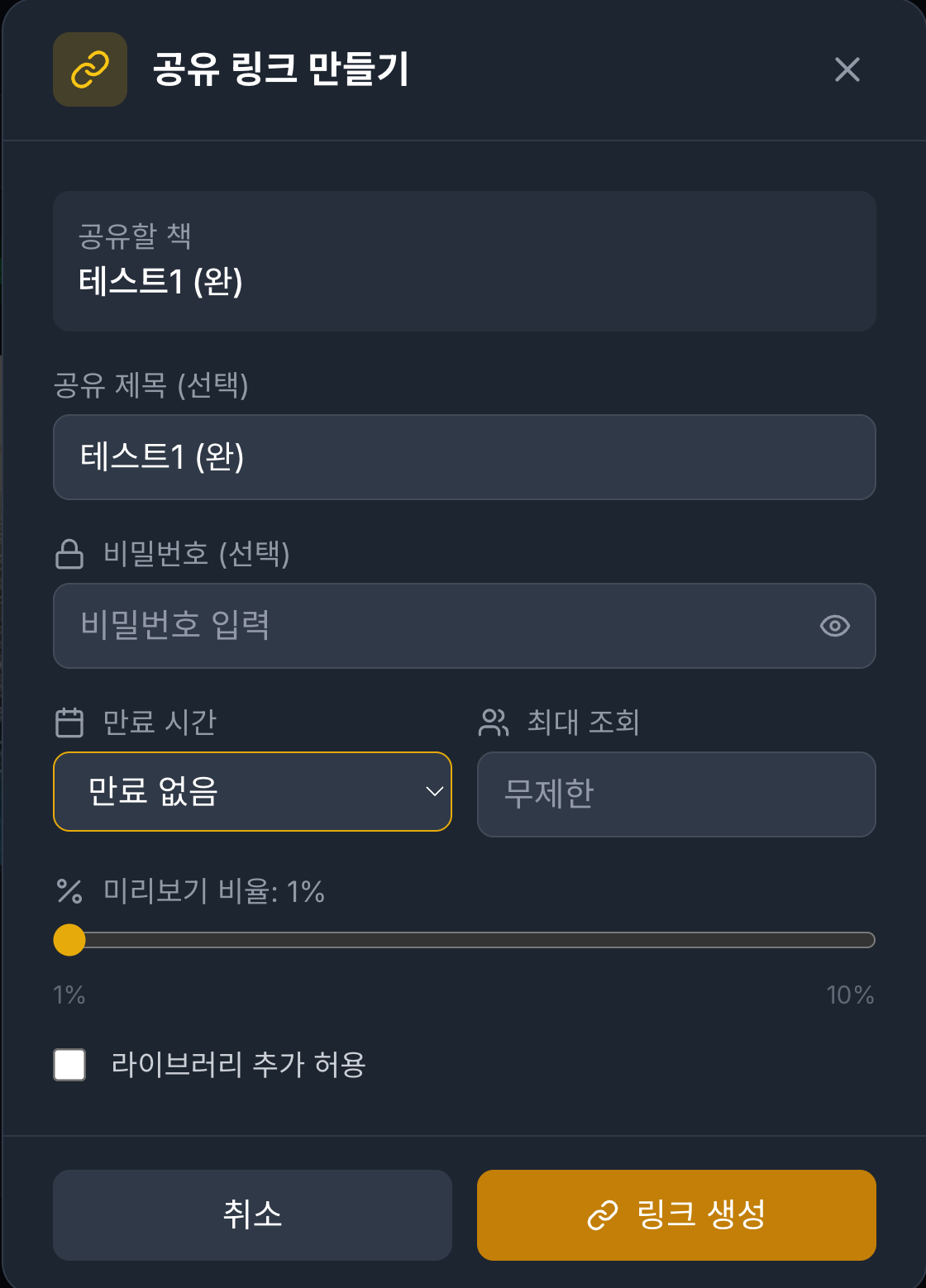Click the 공유할 책 book display box
This screenshot has height=1288, width=926.
[x=463, y=260]
